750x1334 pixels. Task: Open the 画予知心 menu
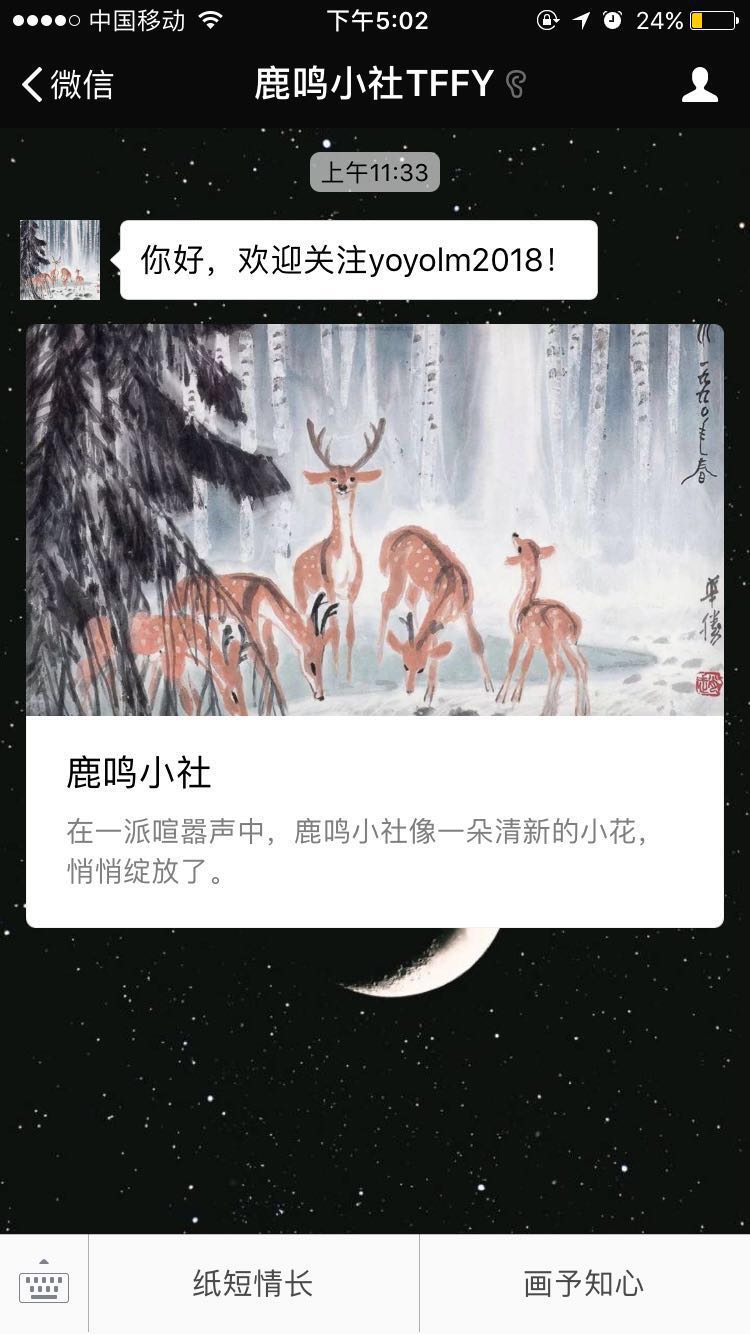[584, 1284]
